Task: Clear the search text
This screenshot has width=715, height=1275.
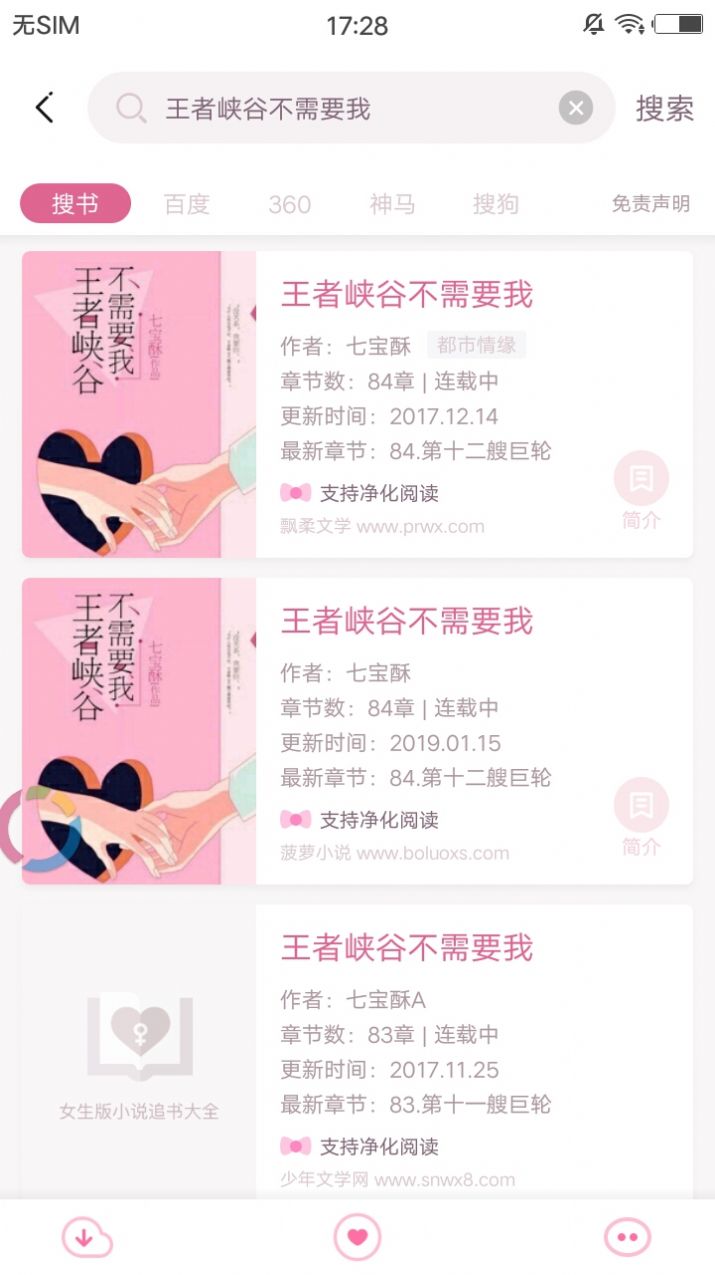Action: 575,108
